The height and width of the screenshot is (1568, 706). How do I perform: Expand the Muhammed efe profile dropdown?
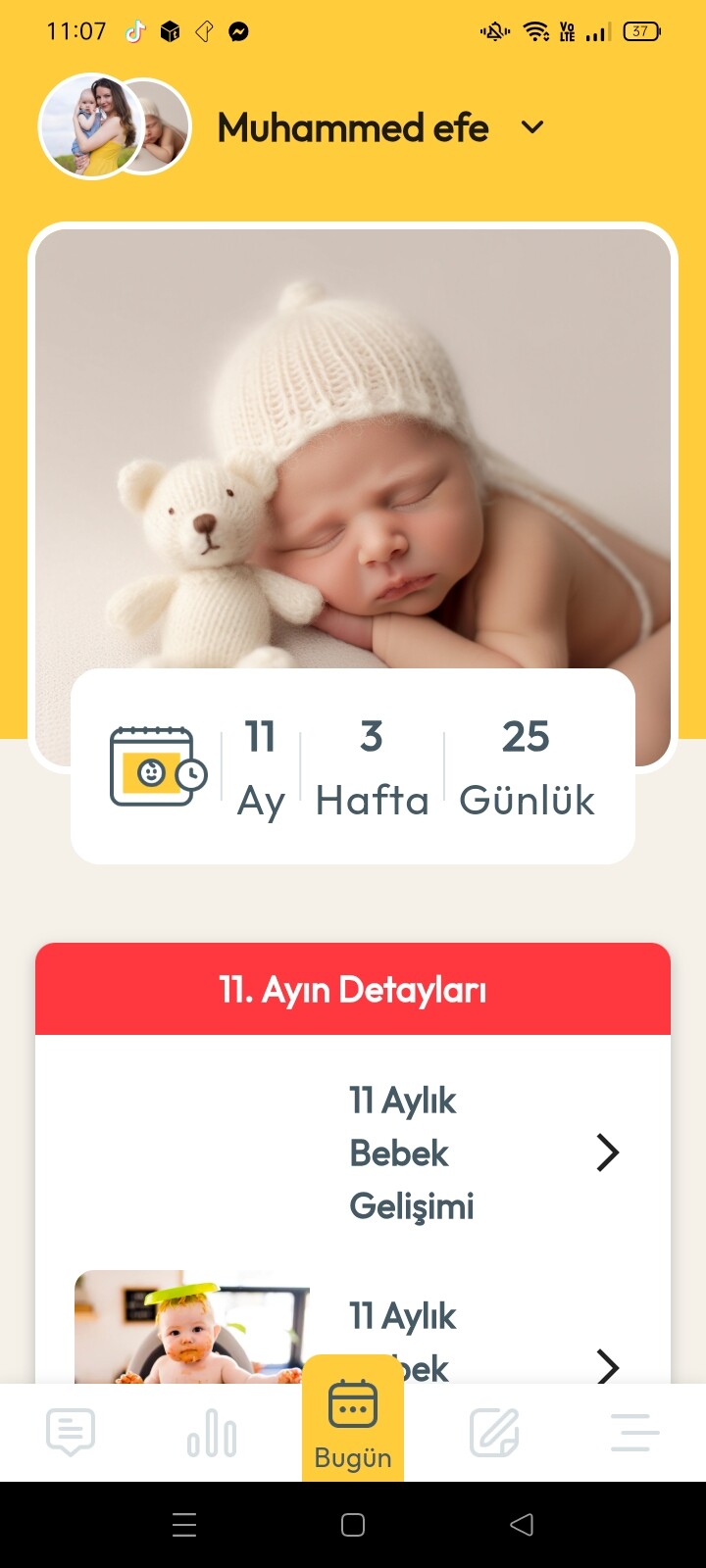click(x=532, y=127)
